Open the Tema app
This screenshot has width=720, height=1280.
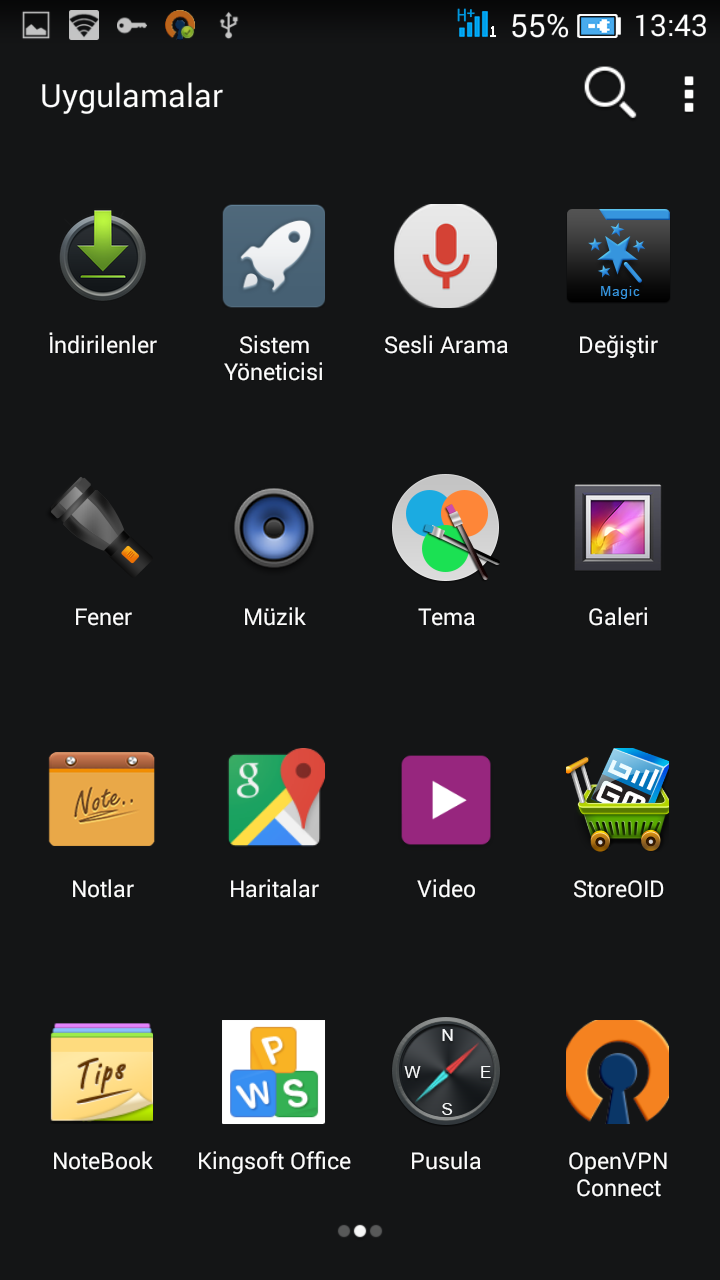click(446, 528)
